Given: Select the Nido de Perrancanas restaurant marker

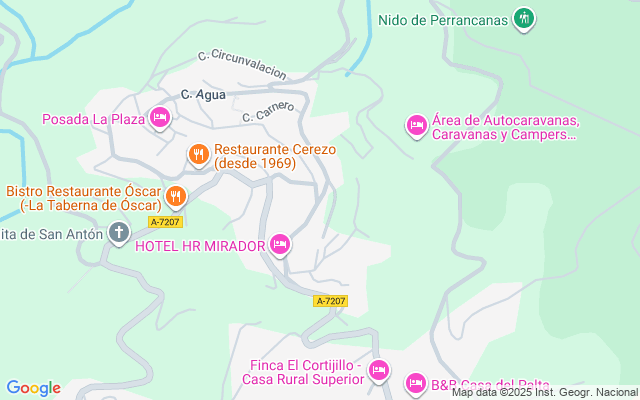Looking at the screenshot, I should [523, 18].
